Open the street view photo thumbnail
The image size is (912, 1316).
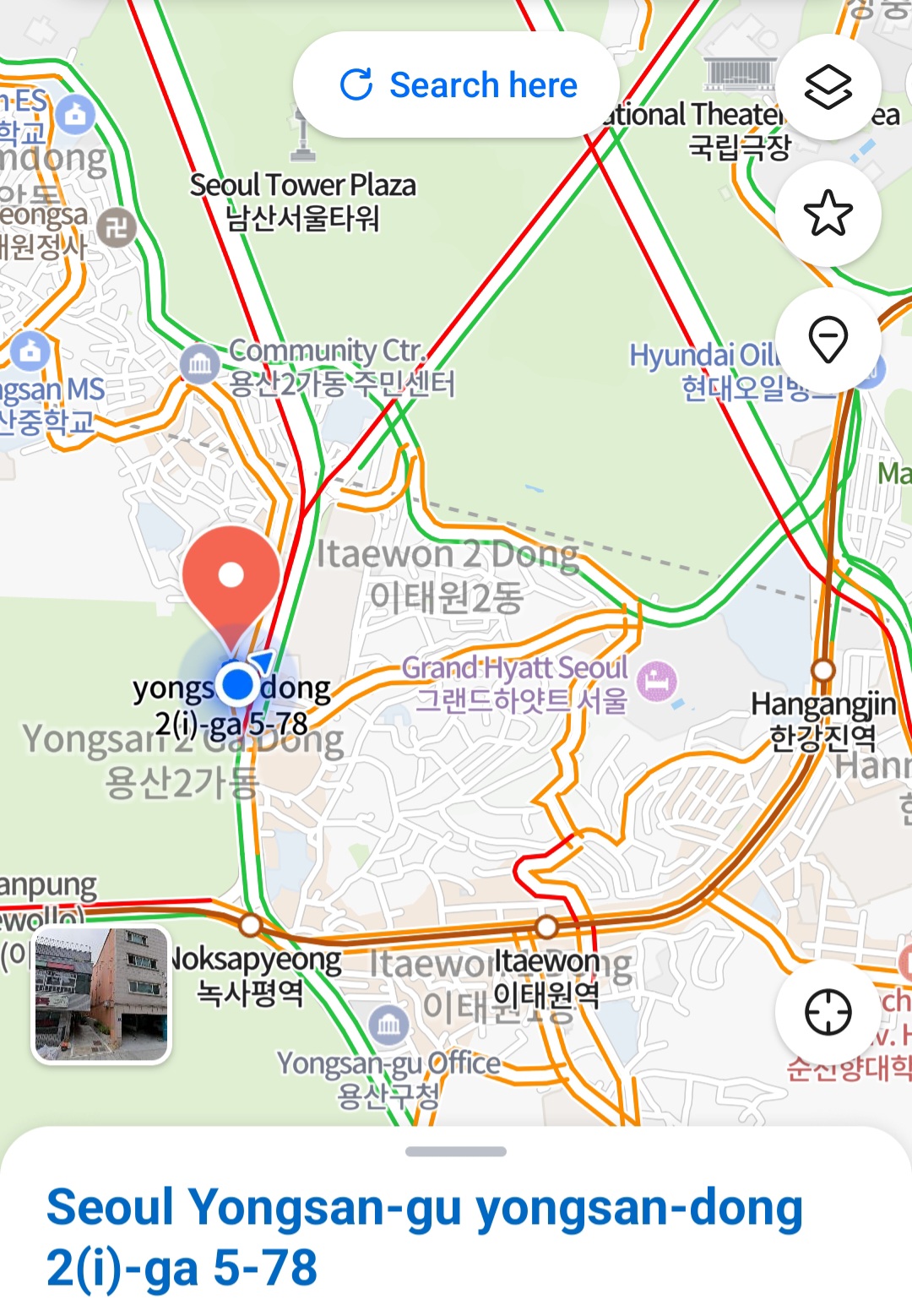(101, 994)
